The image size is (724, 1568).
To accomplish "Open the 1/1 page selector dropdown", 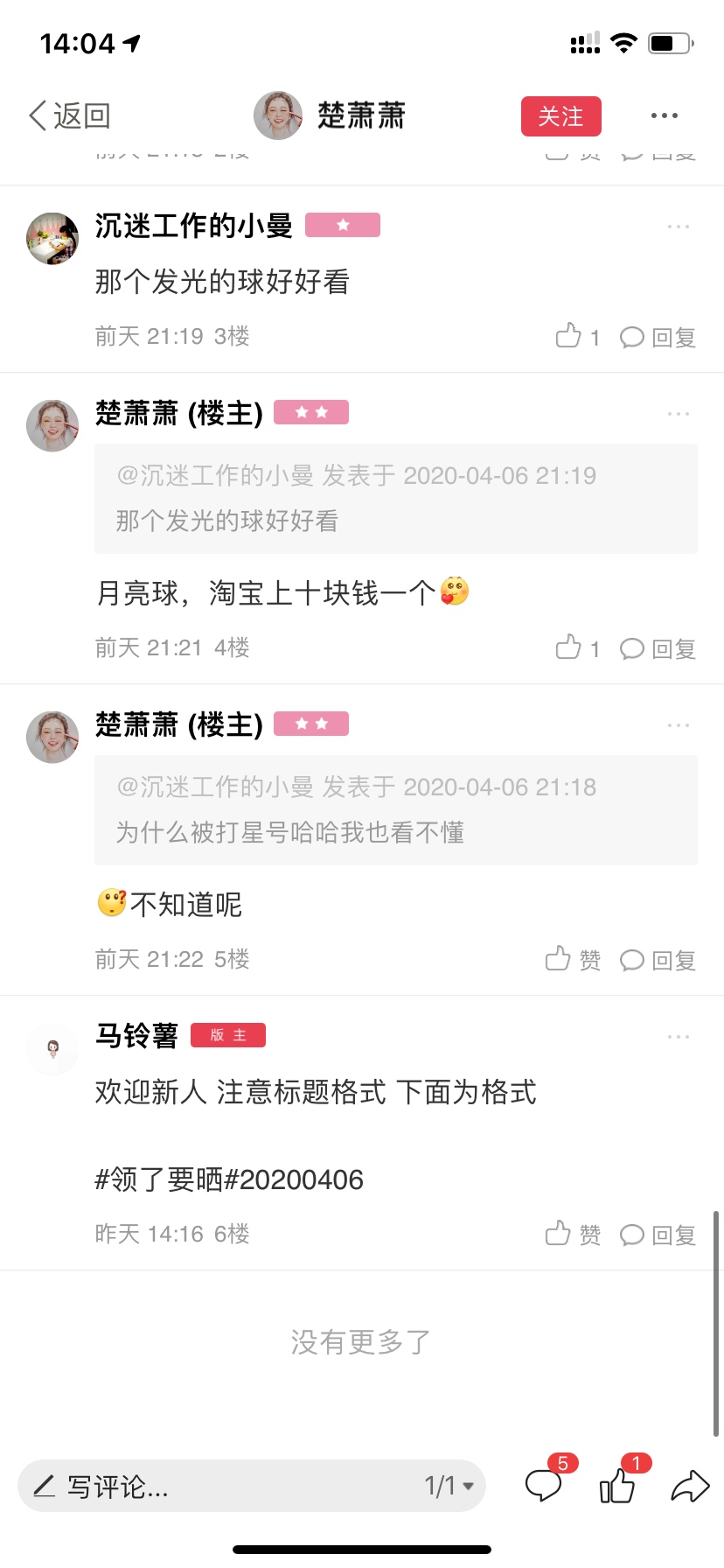I will [449, 1486].
